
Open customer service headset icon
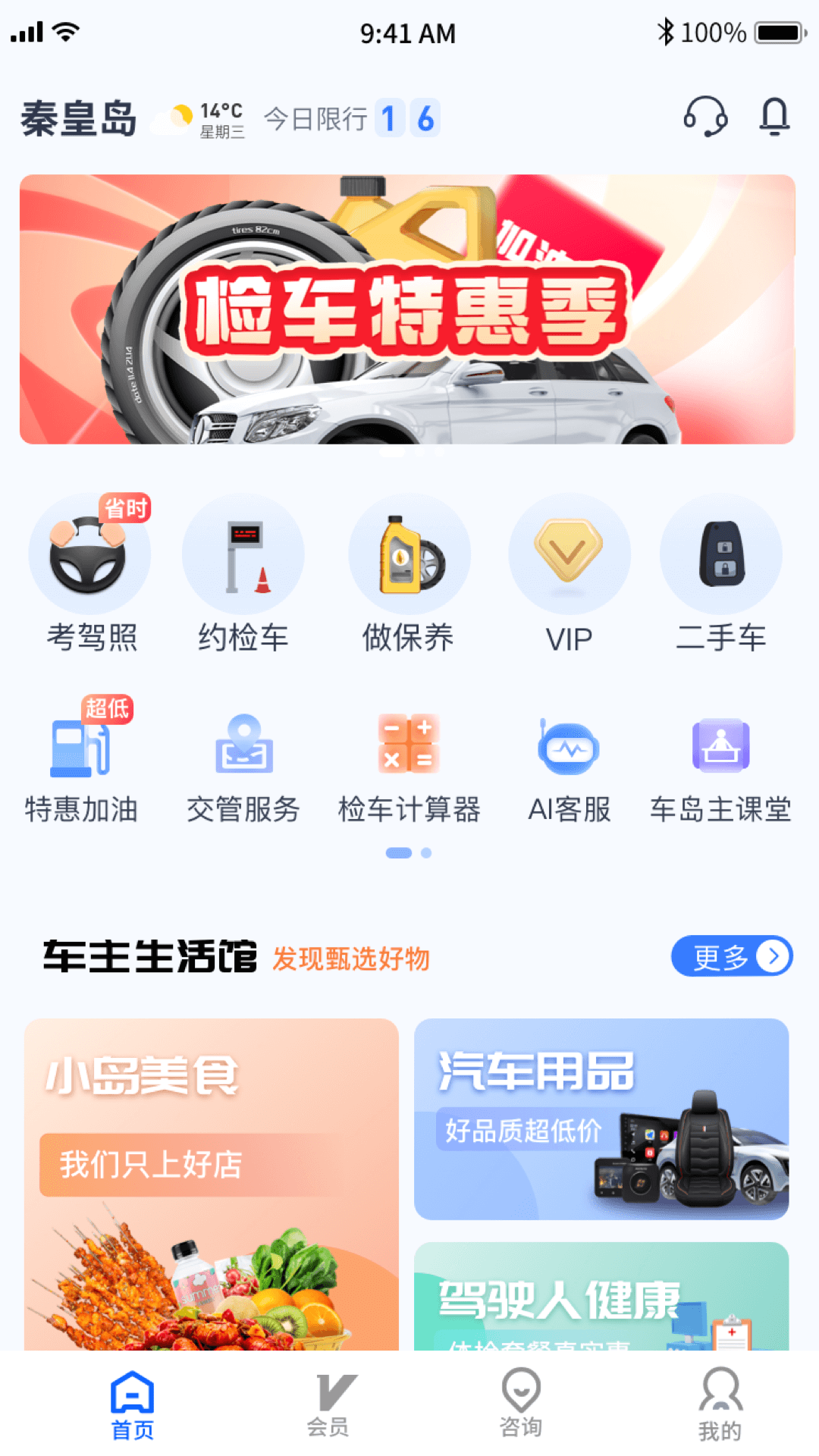tap(705, 117)
